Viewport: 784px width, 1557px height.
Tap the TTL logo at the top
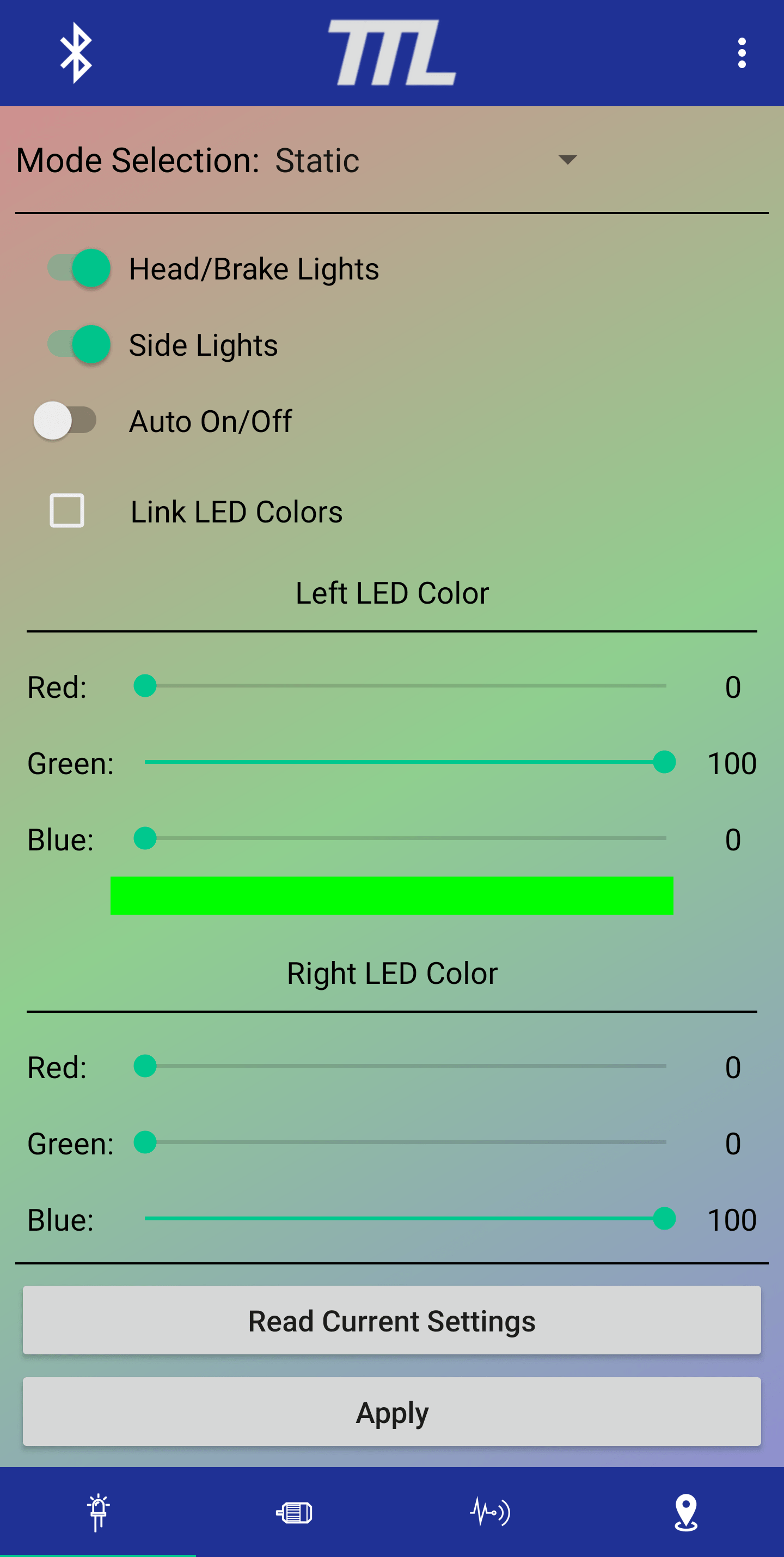(x=392, y=52)
